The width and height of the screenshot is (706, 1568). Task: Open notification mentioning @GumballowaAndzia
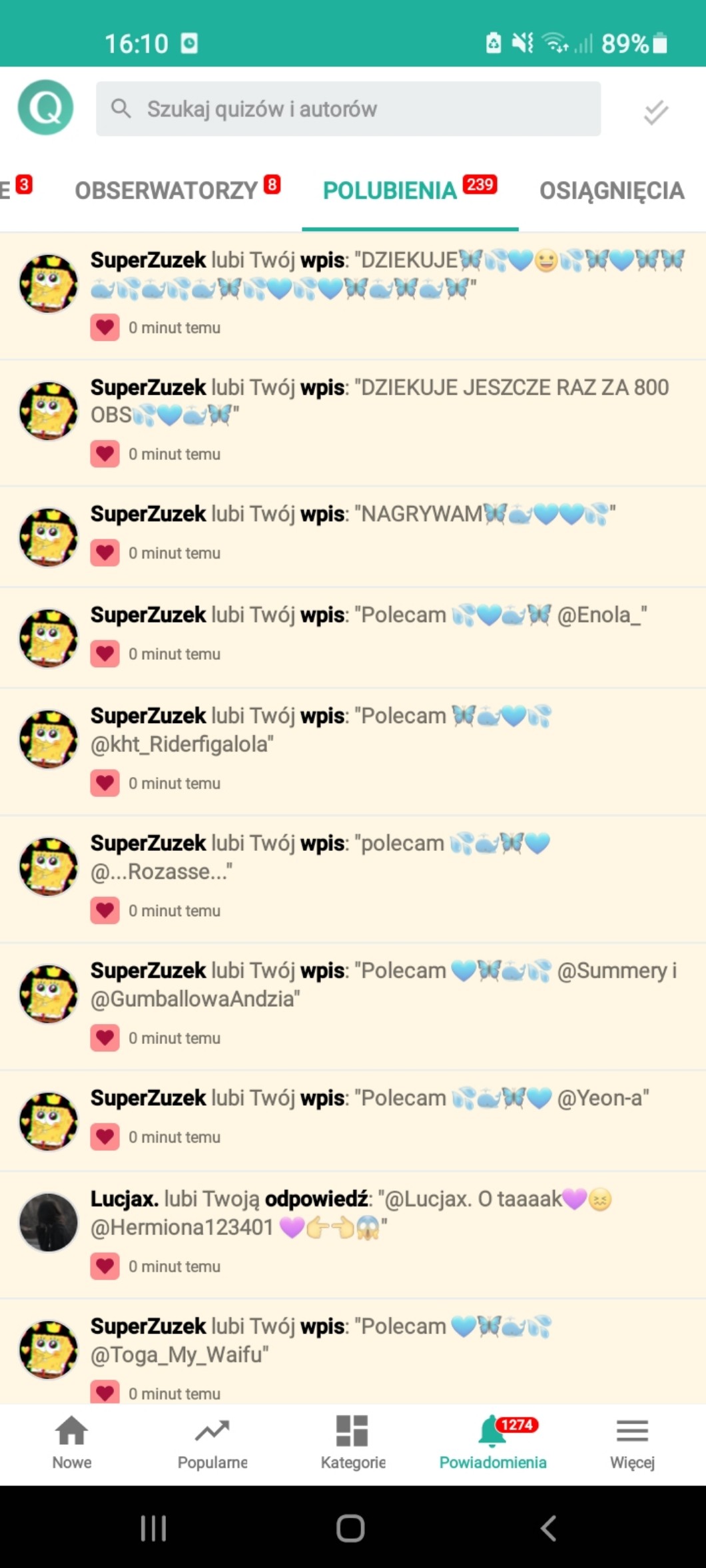click(383, 985)
